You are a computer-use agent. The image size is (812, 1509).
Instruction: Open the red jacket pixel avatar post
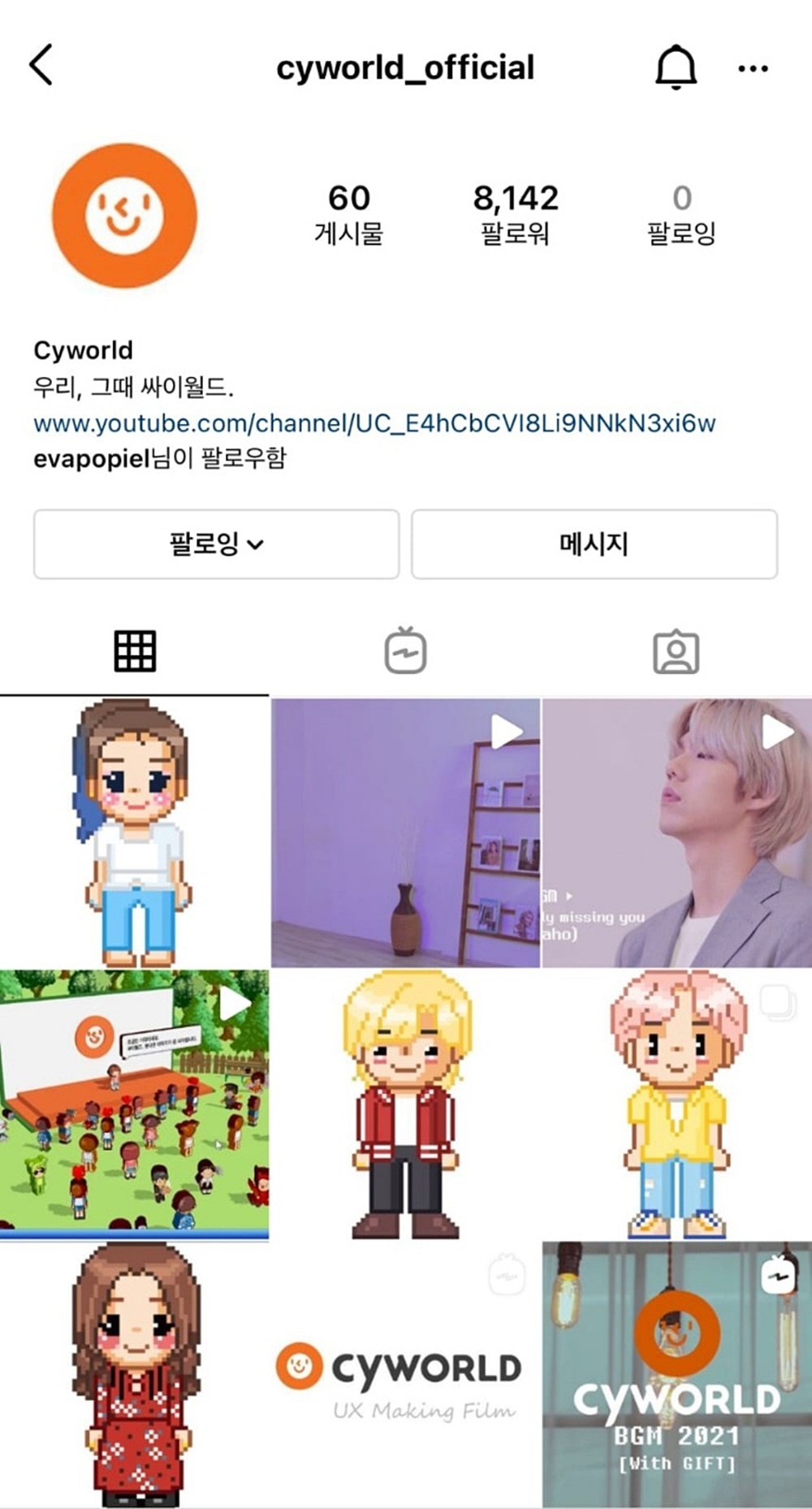[405, 1105]
